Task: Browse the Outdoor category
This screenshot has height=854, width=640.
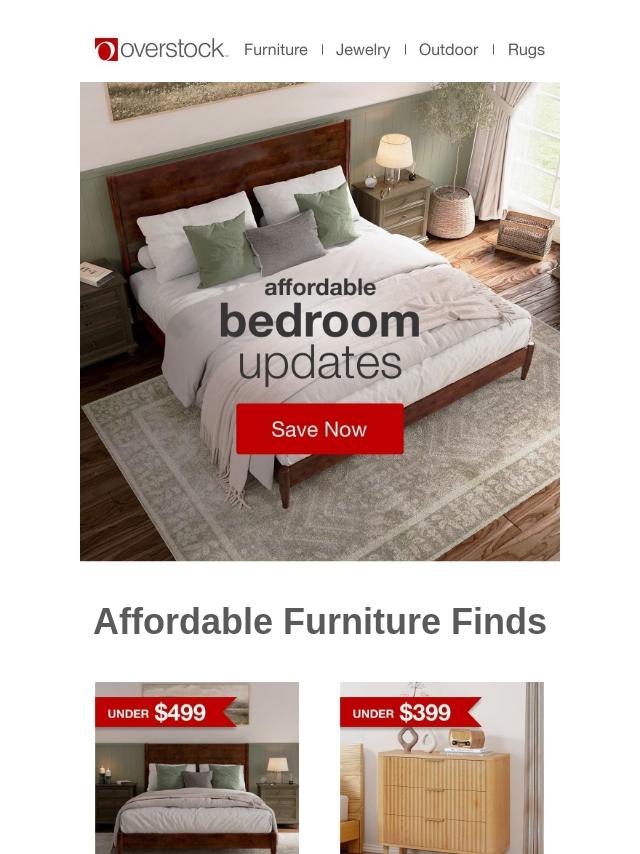Action: pos(448,50)
